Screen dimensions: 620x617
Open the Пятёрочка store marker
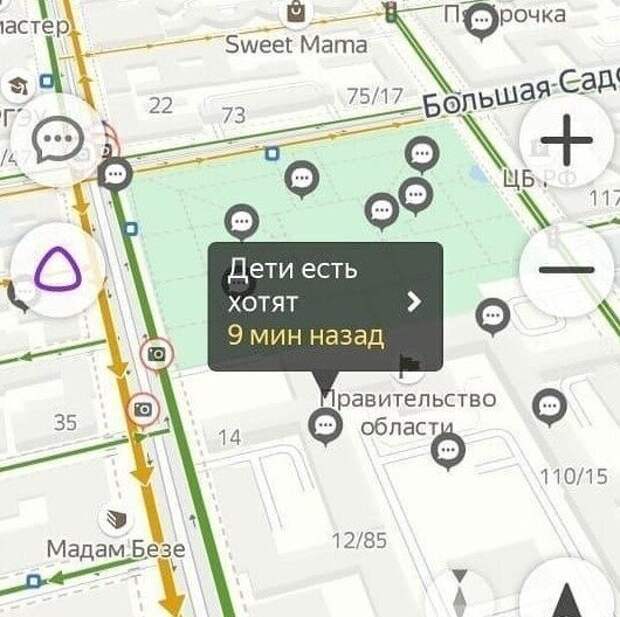[483, 20]
